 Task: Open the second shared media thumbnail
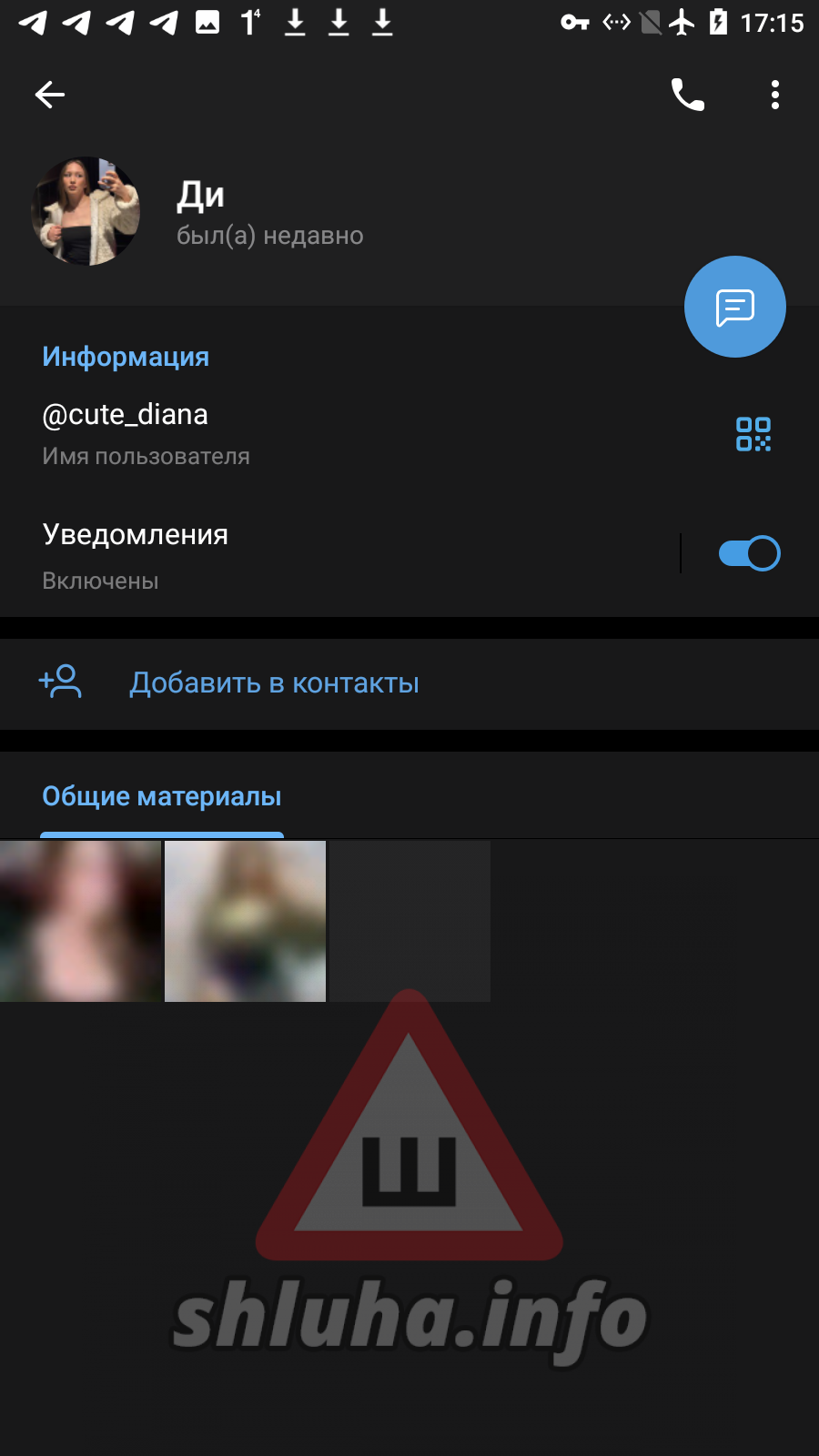tap(245, 921)
